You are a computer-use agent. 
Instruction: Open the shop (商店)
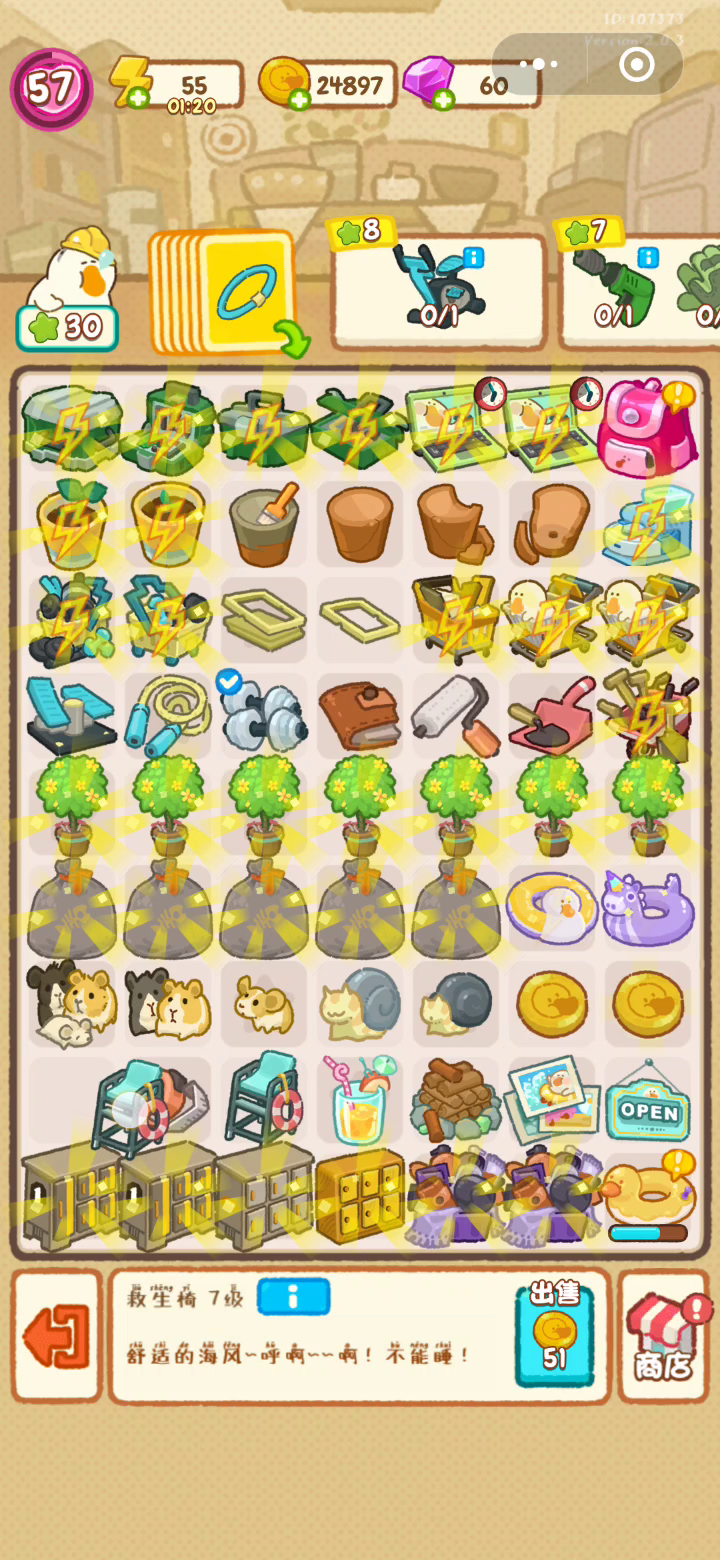tap(666, 1336)
